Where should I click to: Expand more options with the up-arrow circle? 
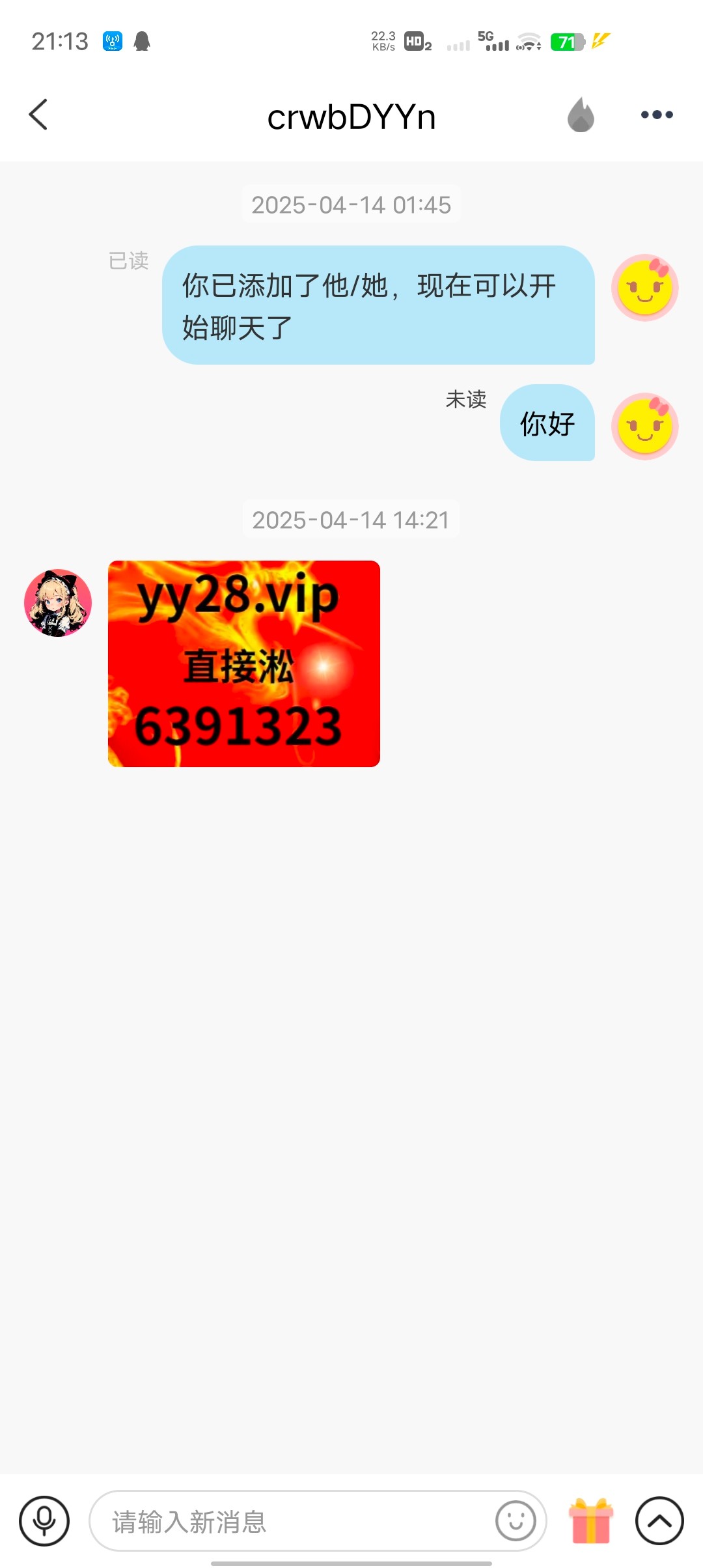659,1521
